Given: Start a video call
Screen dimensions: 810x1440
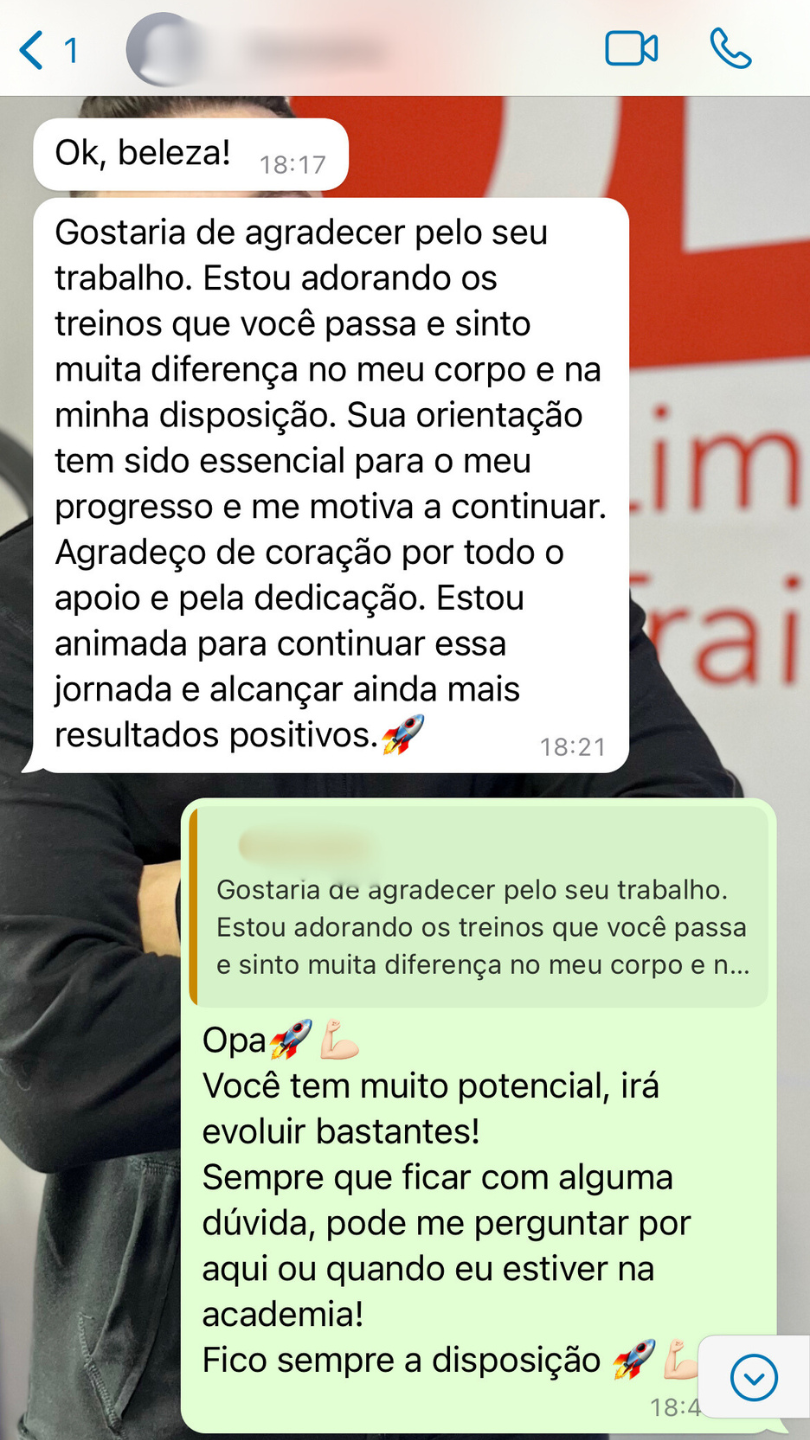Looking at the screenshot, I should coord(631,49).
